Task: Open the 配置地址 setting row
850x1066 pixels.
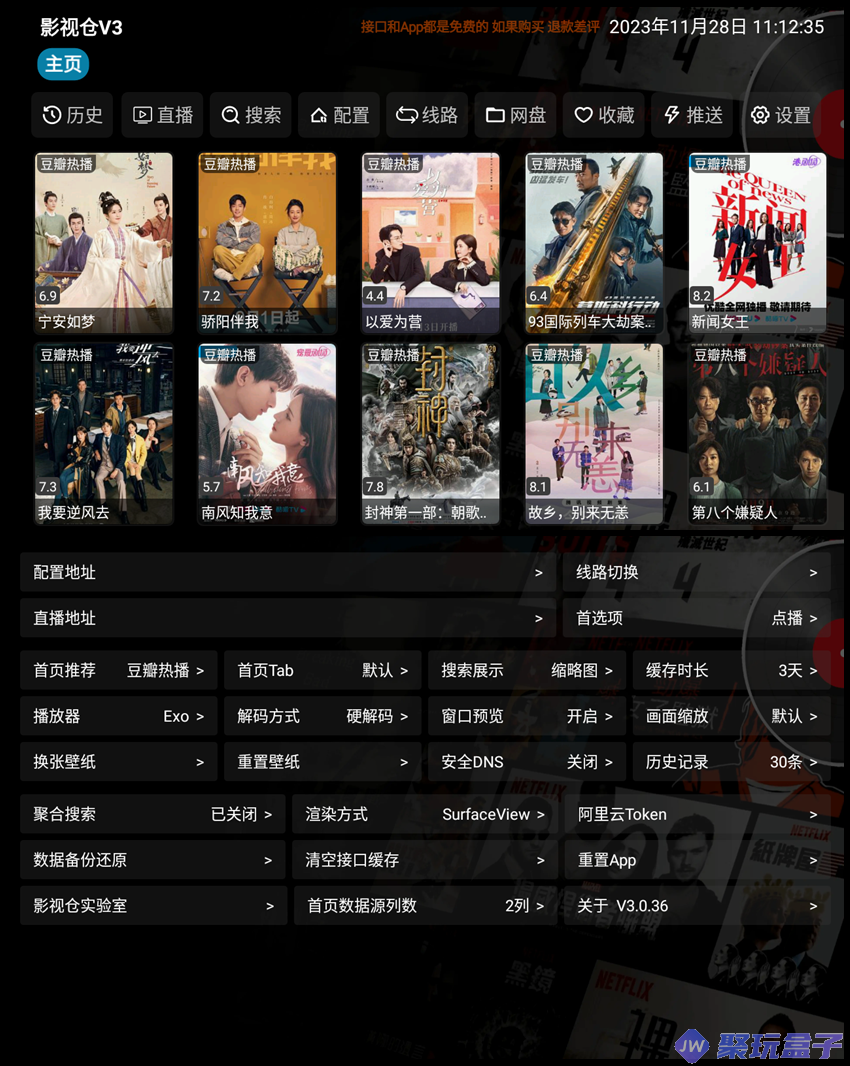Action: (288, 573)
